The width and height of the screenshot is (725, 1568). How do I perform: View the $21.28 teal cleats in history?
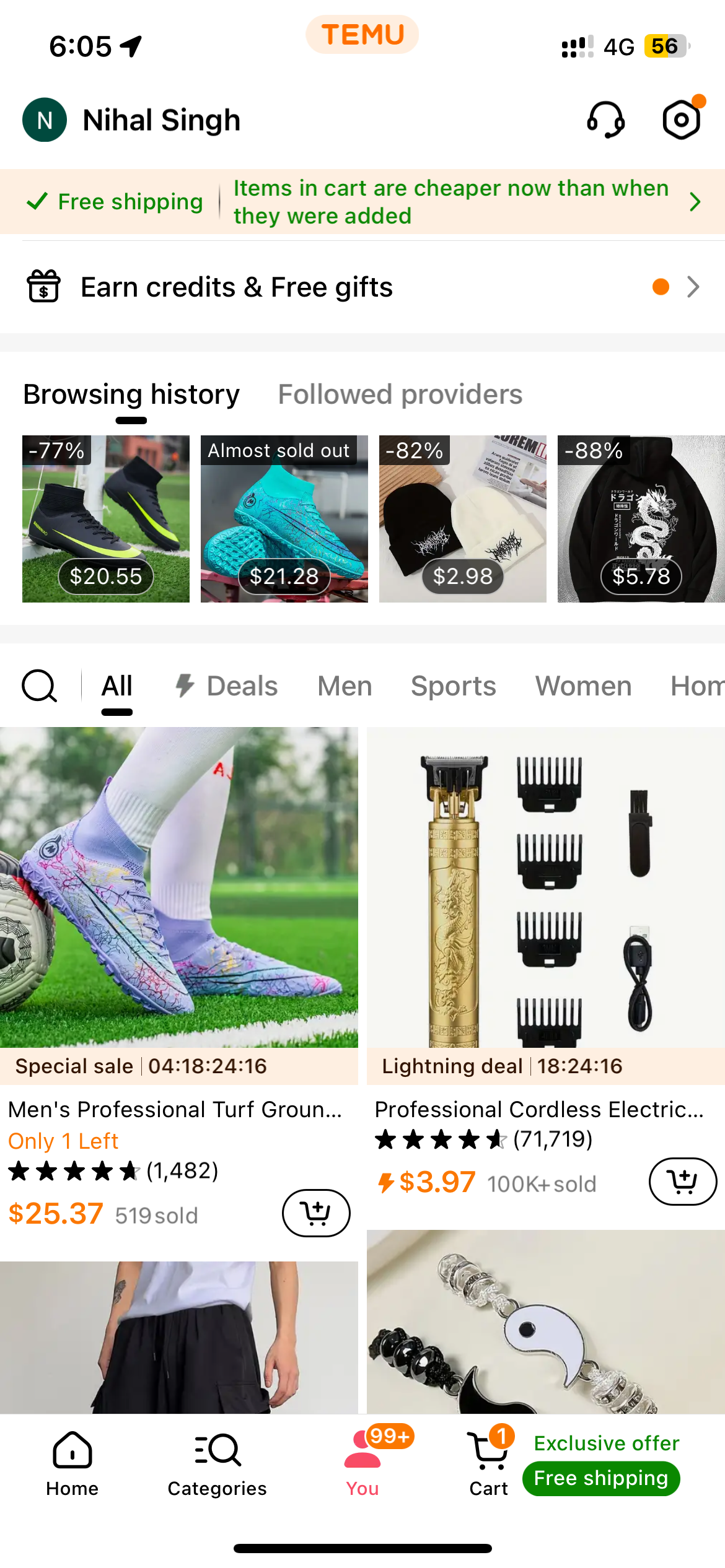[x=284, y=518]
